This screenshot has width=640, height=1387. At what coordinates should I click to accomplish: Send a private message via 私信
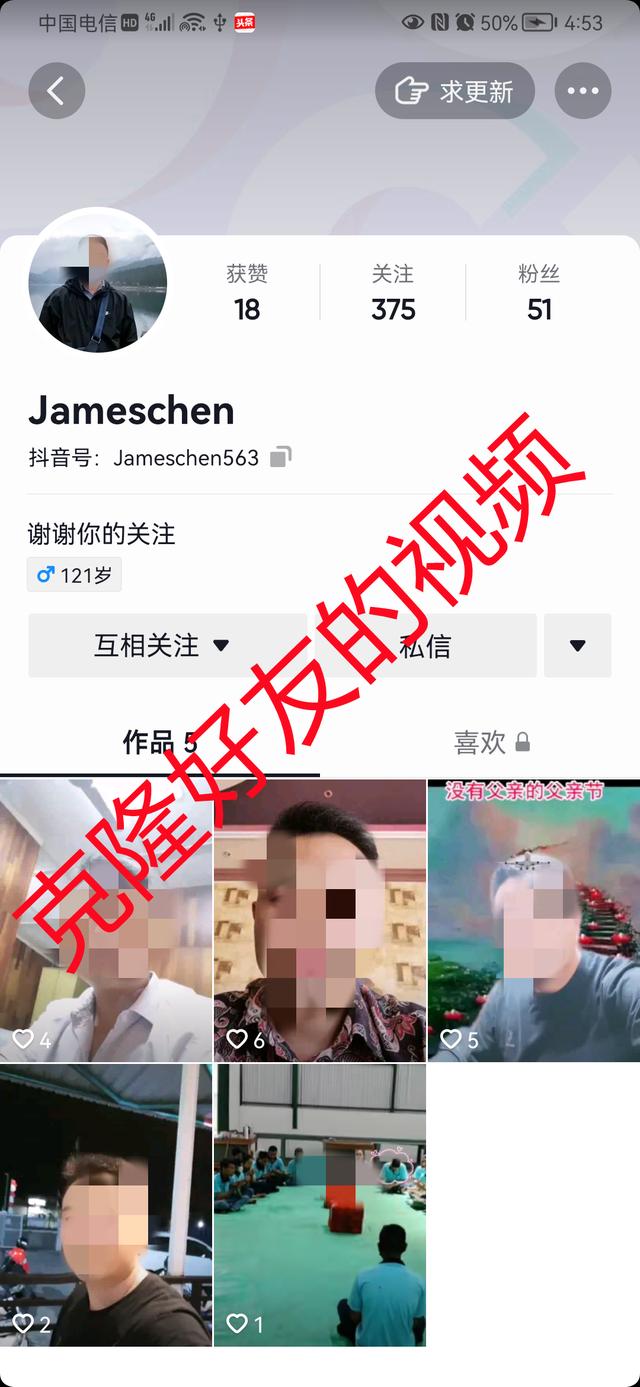[426, 646]
